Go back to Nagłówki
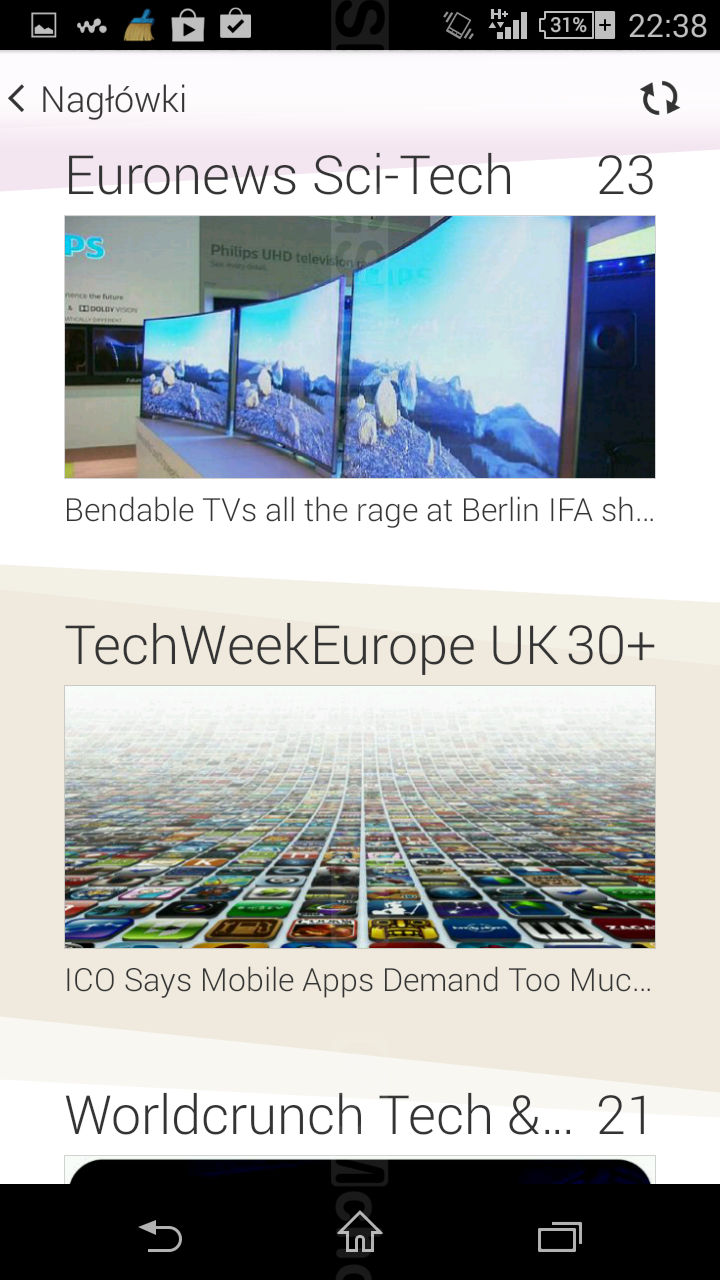 pos(97,99)
